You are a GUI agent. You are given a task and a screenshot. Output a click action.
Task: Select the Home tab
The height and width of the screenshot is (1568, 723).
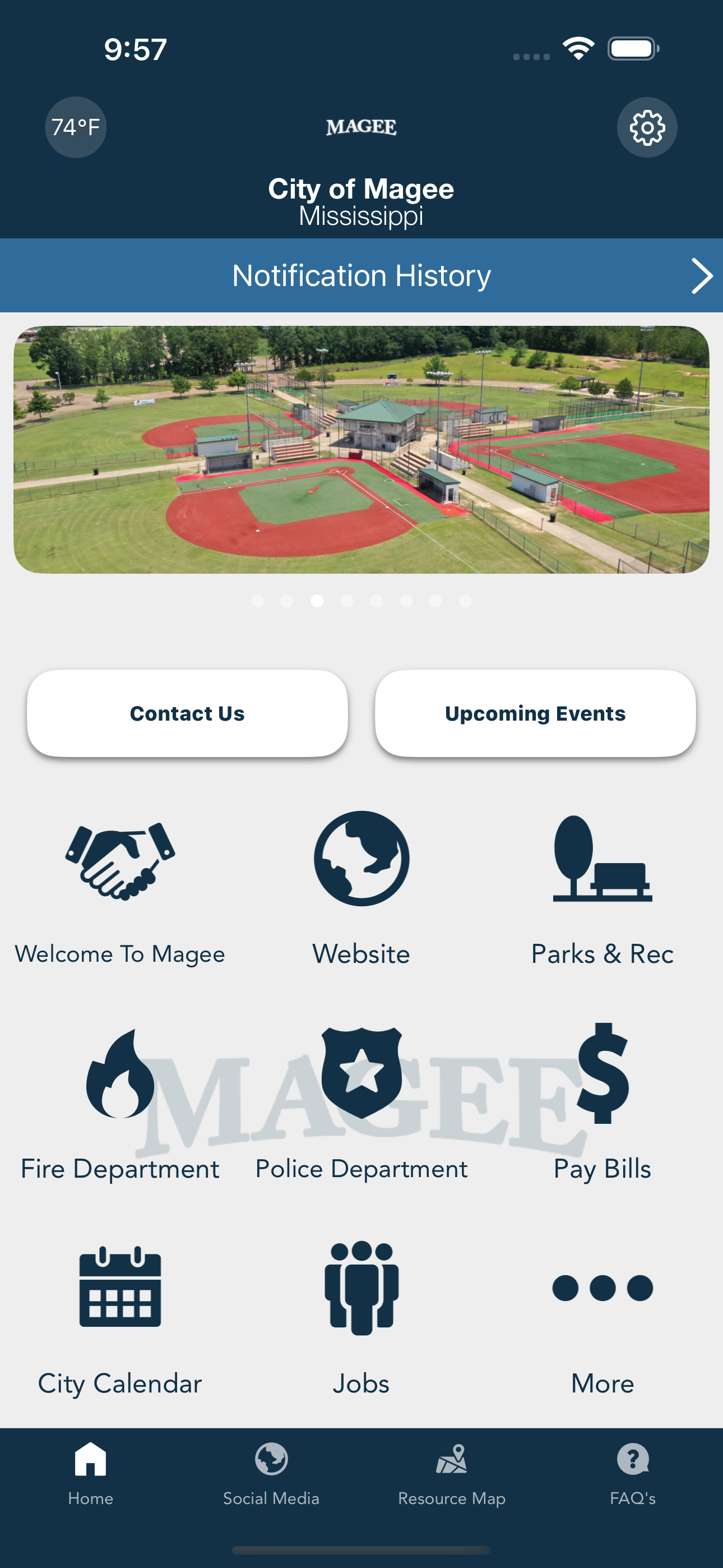[x=91, y=1474]
